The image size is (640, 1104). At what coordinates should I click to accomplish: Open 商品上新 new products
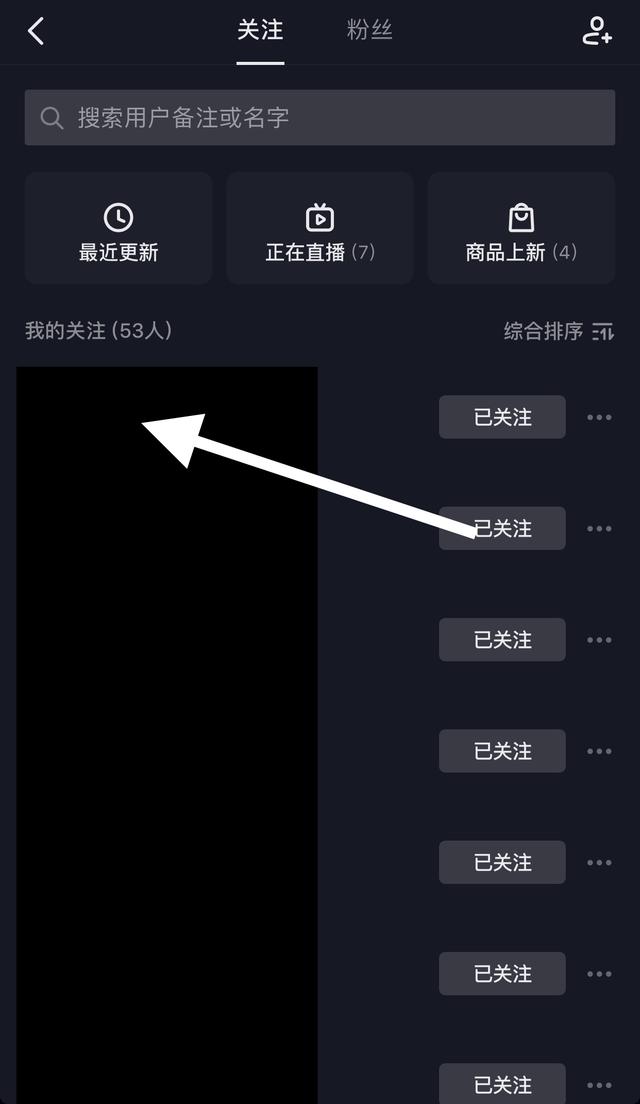point(520,229)
